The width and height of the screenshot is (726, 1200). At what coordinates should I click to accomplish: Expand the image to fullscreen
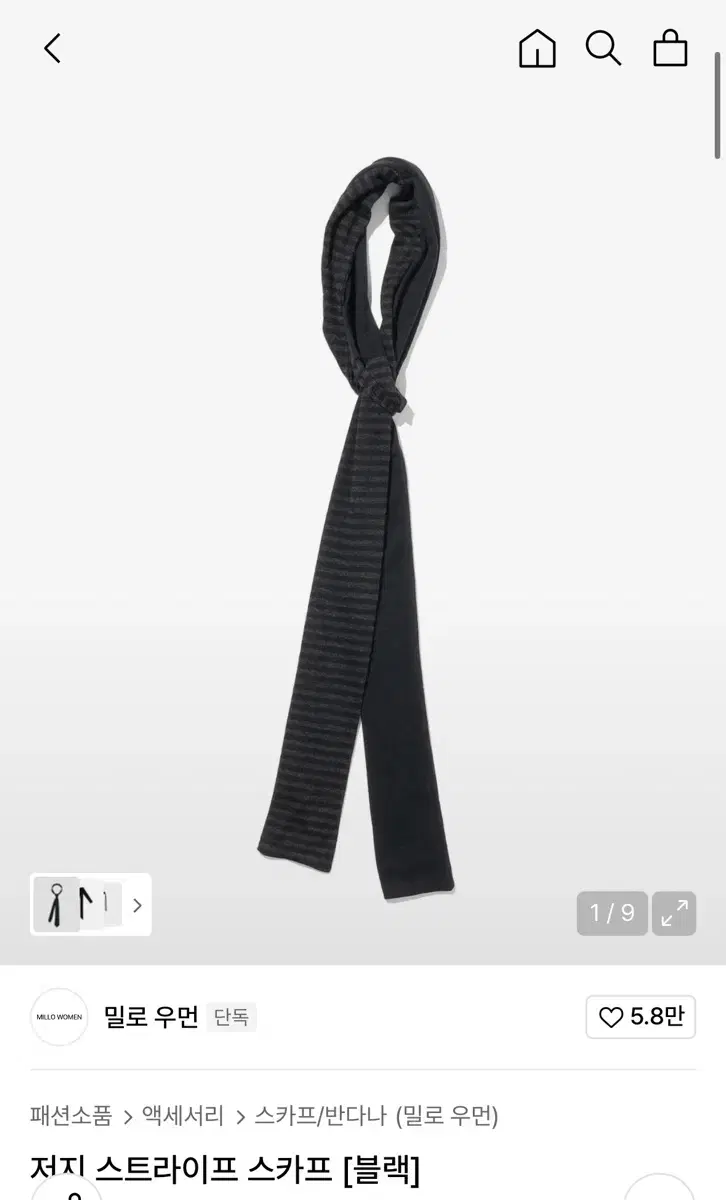(x=674, y=913)
